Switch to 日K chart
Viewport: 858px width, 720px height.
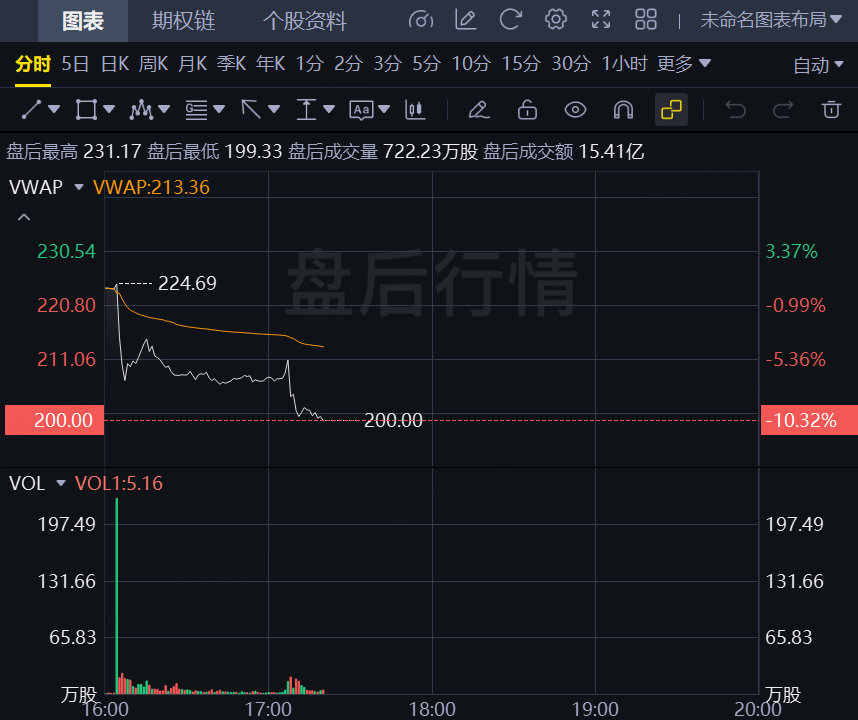point(115,64)
